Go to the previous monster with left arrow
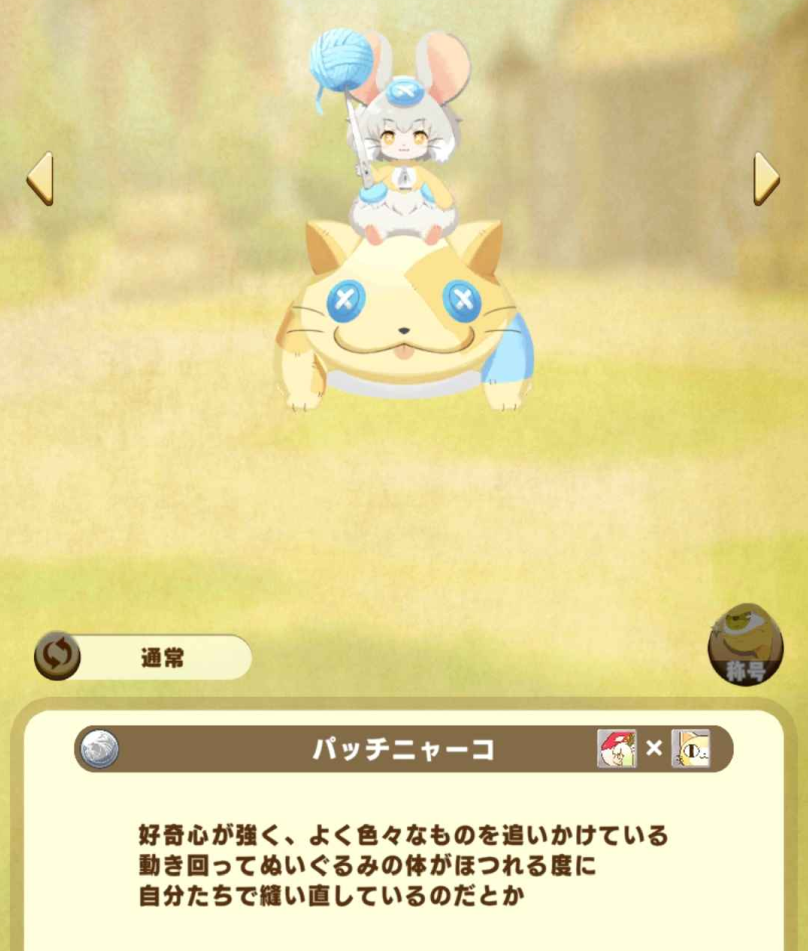808x951 pixels. pos(40,179)
